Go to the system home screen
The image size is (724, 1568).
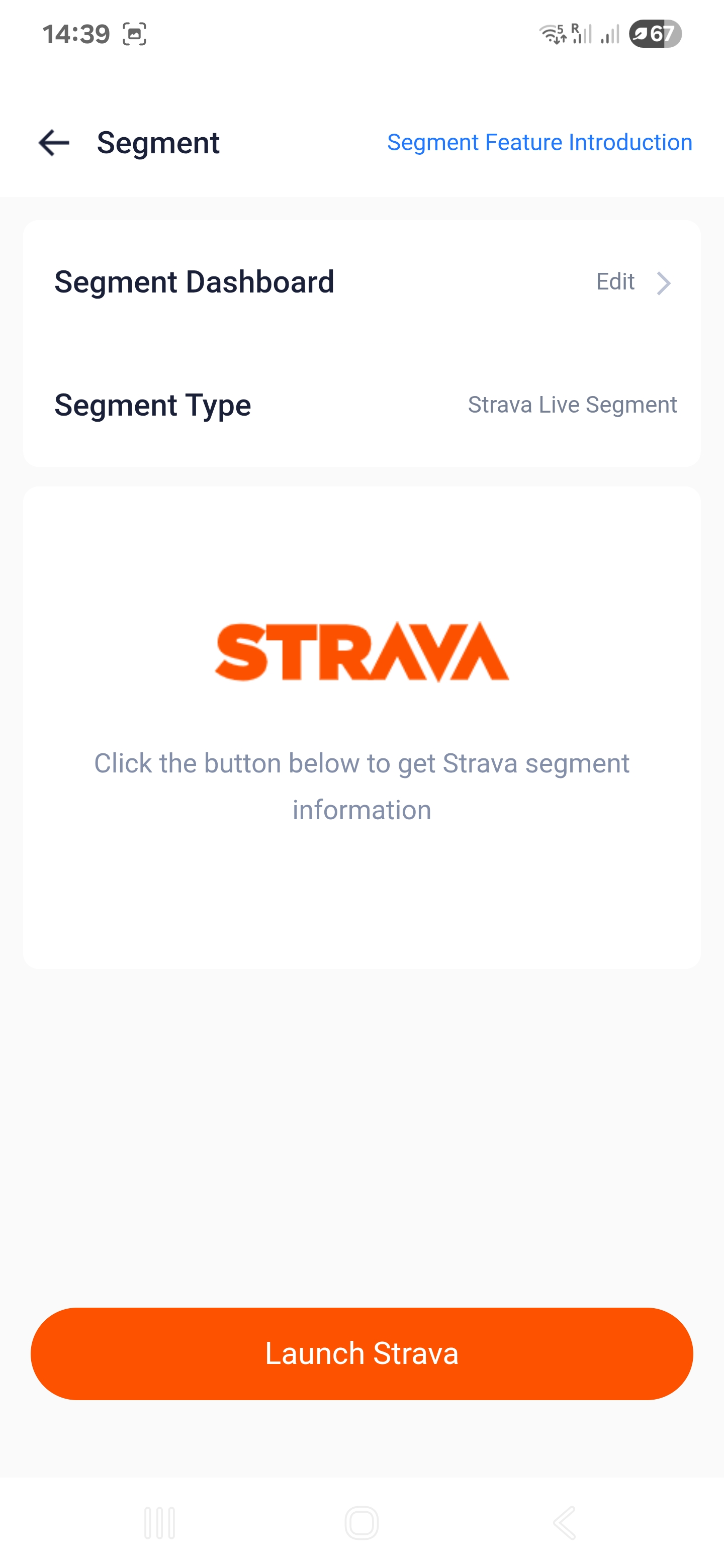[x=361, y=1523]
